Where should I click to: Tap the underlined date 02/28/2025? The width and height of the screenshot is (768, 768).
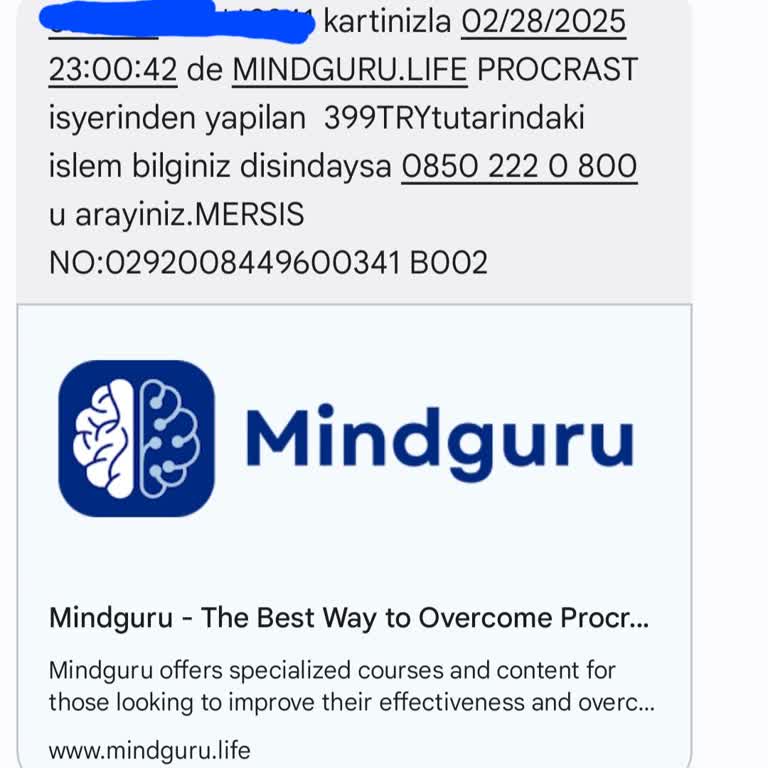click(x=543, y=21)
